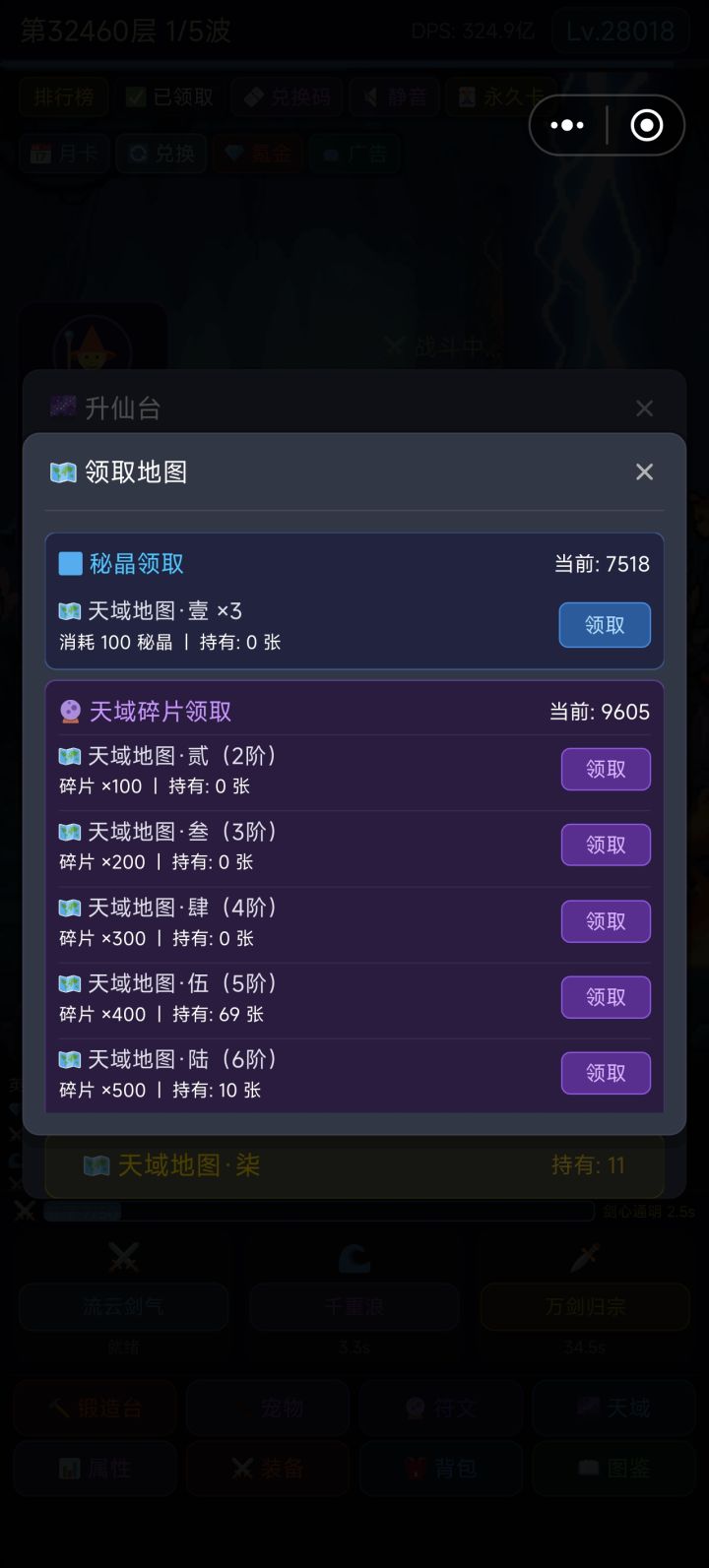Toggle 静音 mute sound
This screenshot has width=709, height=1568.
(x=394, y=96)
